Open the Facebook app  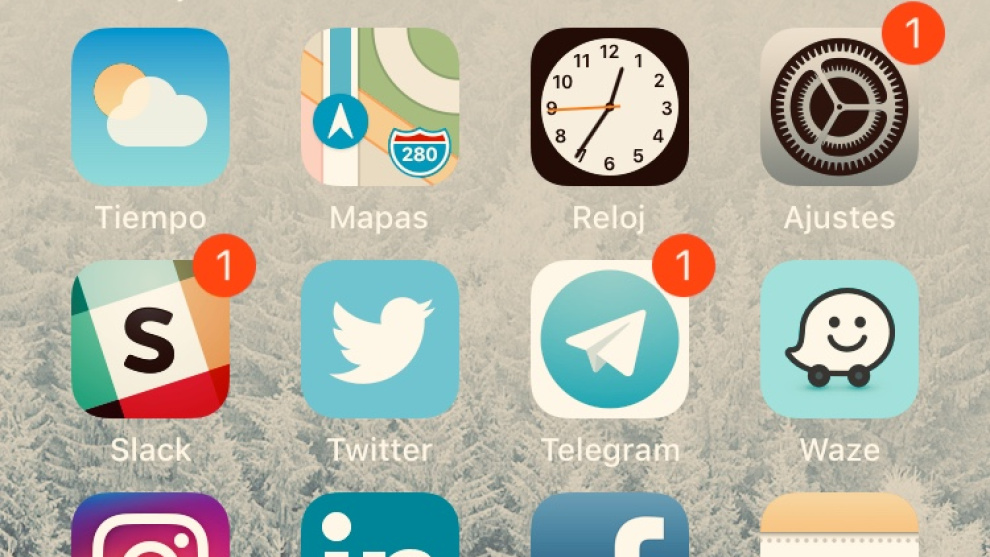pos(609,528)
